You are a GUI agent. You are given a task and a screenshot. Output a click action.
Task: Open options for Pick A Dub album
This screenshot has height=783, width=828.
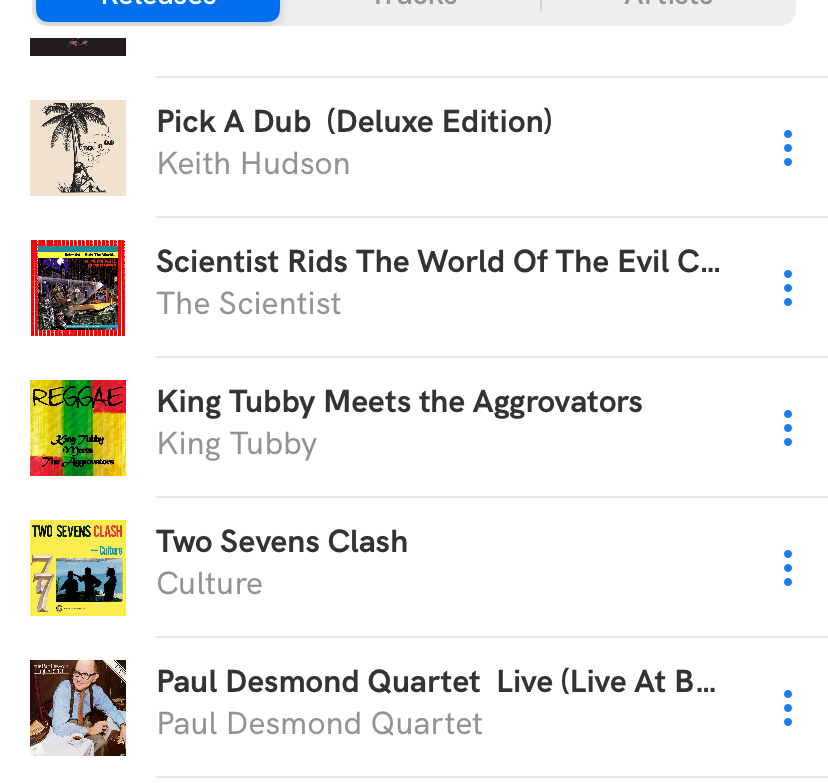(x=788, y=148)
